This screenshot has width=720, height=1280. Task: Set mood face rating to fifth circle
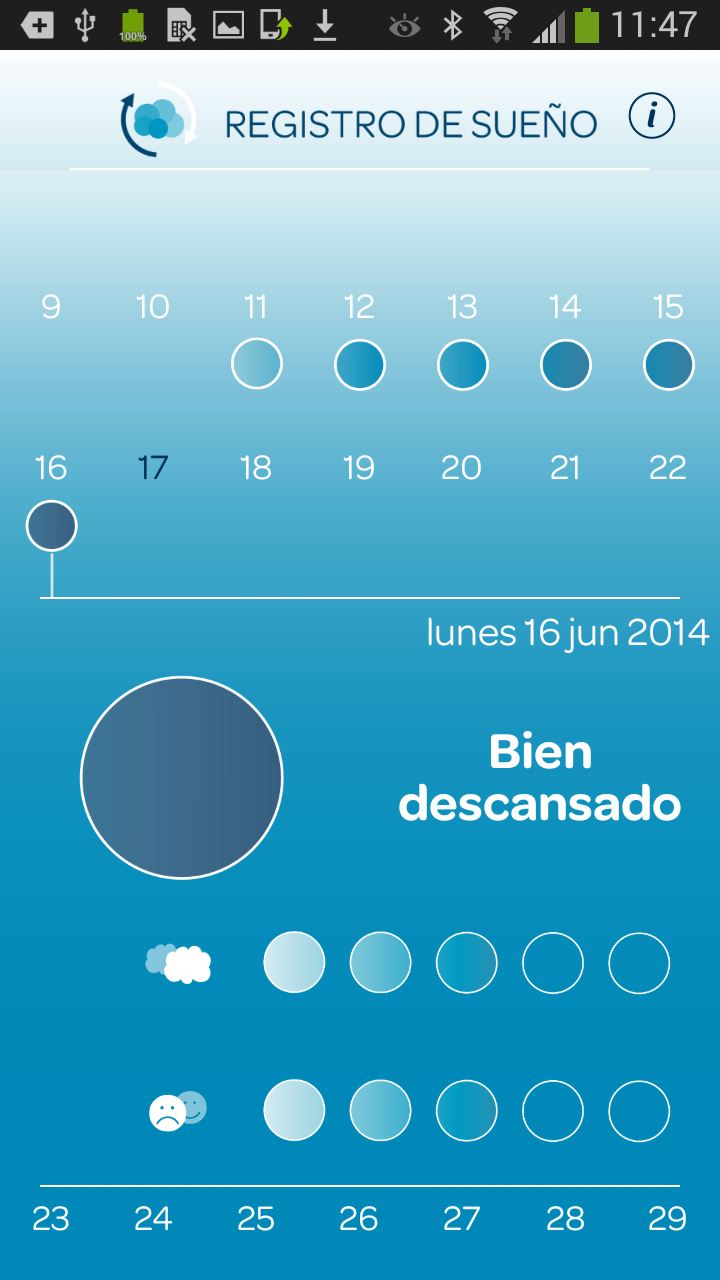coord(639,1111)
